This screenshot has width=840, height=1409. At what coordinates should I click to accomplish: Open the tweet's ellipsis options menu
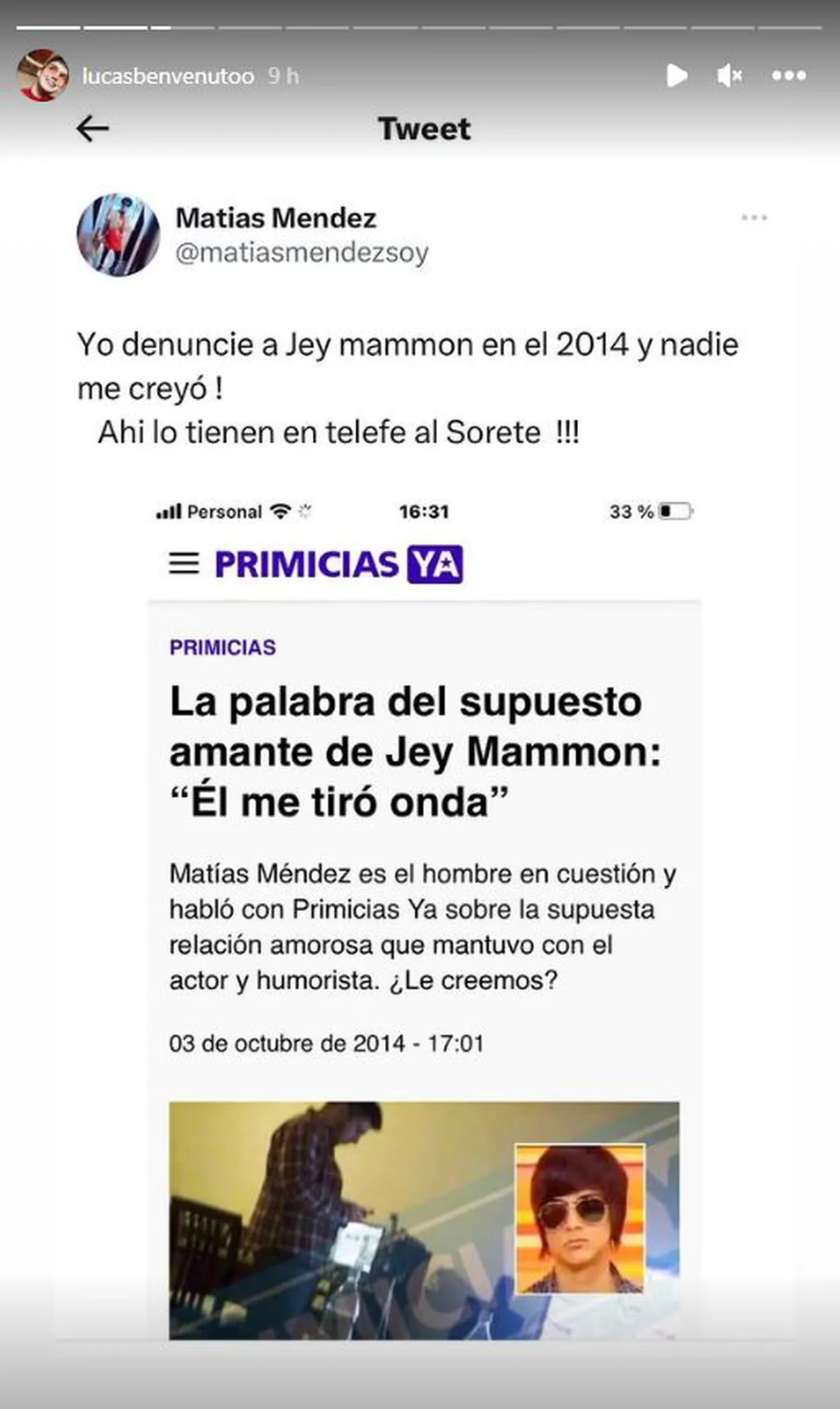(754, 219)
